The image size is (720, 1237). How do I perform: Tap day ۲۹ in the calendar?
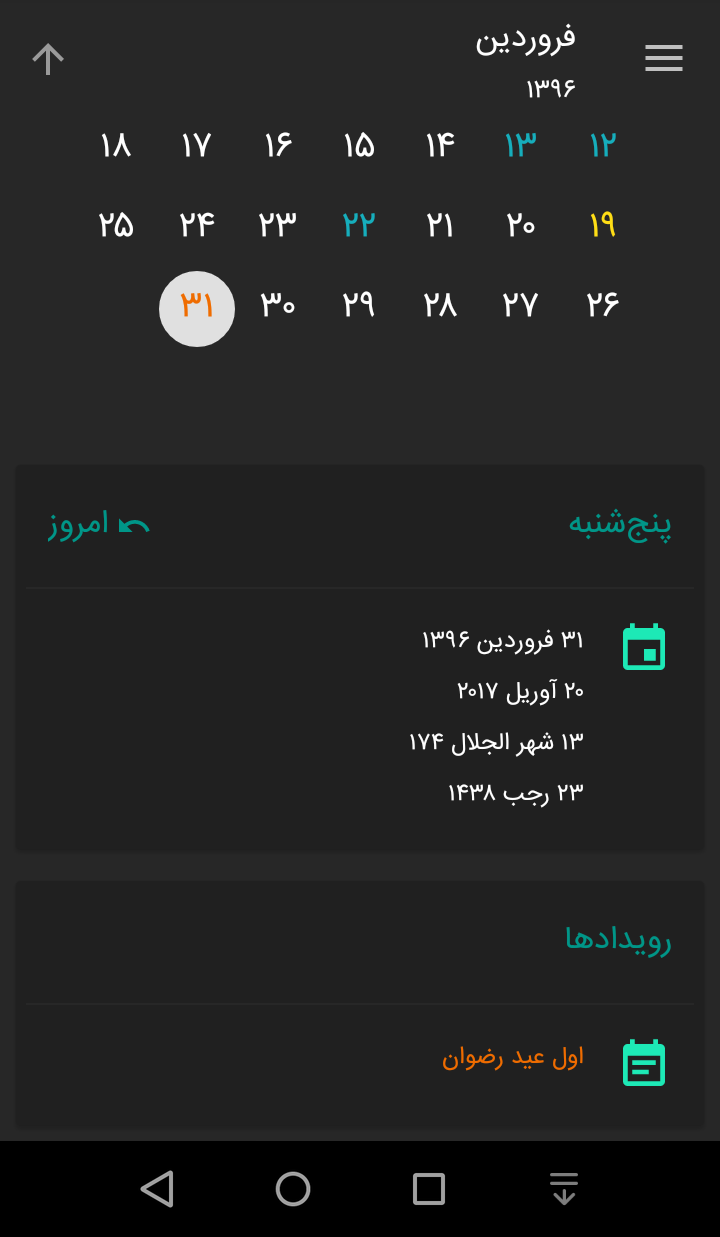pos(358,305)
